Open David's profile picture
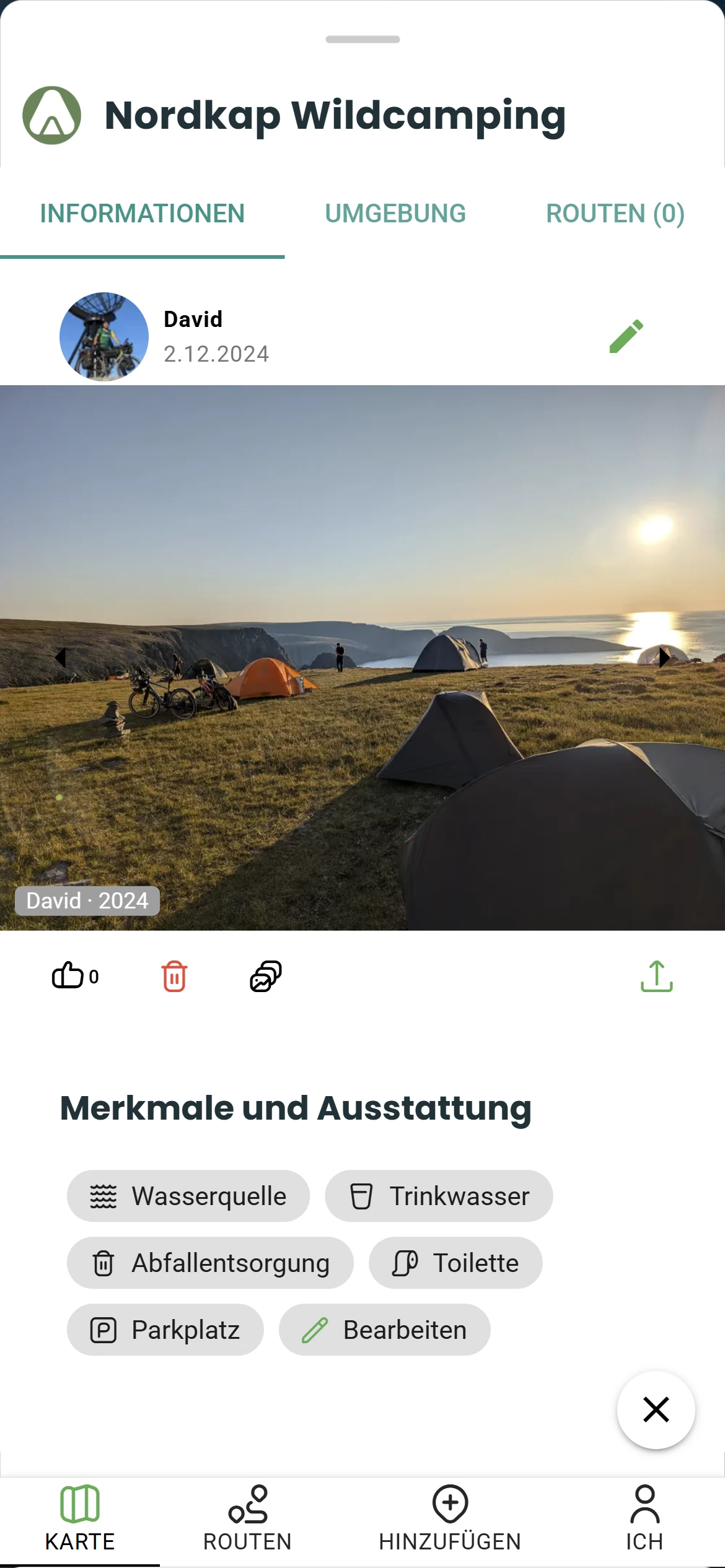This screenshot has height=1568, width=725. click(104, 336)
